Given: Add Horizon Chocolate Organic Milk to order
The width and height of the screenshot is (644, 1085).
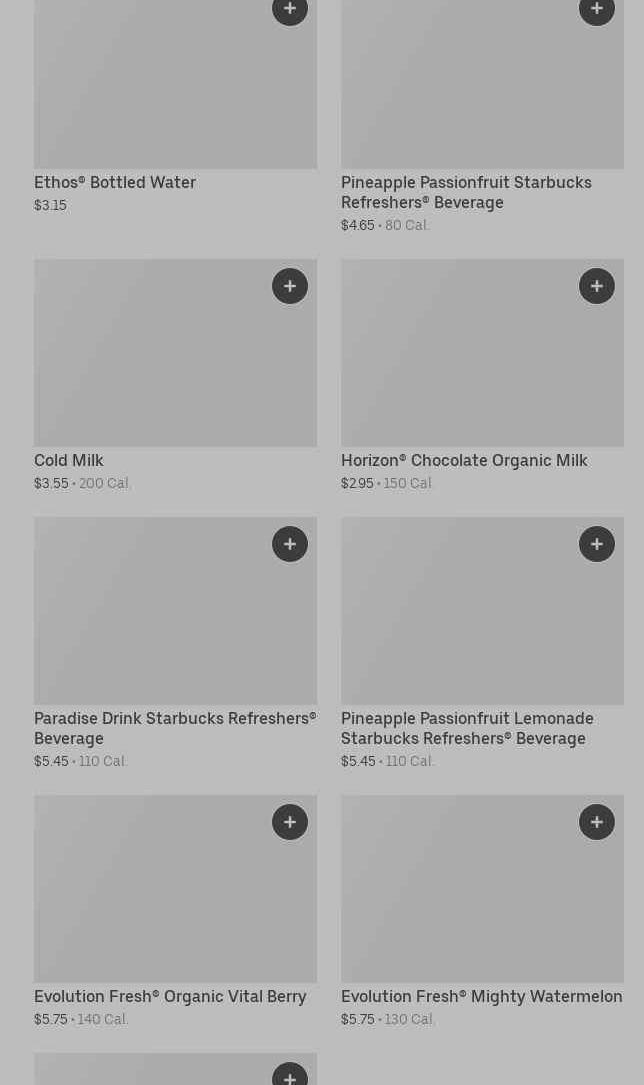Looking at the screenshot, I should tap(597, 286).
